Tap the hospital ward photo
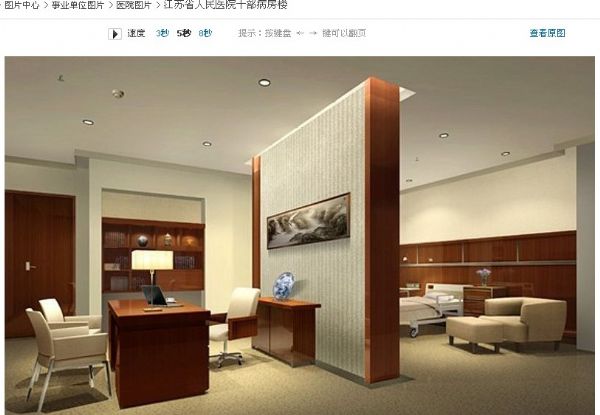This screenshot has width=600, height=415. tap(300, 235)
